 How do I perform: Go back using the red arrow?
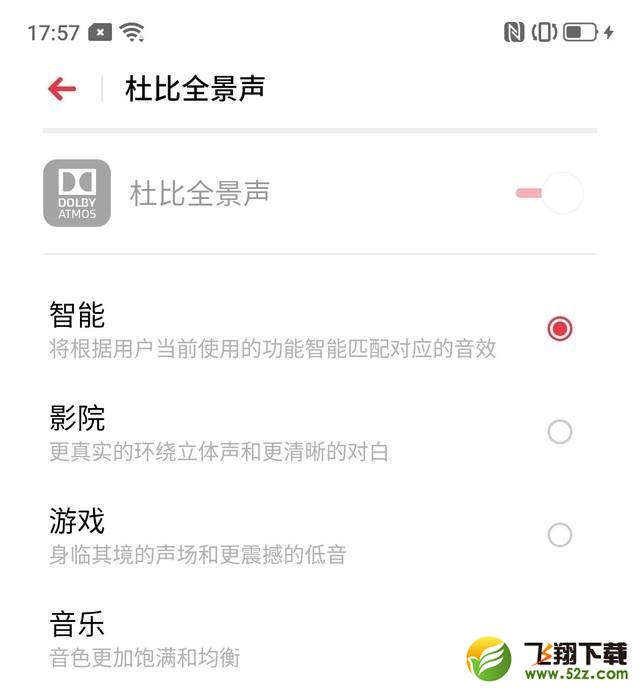pos(62,89)
